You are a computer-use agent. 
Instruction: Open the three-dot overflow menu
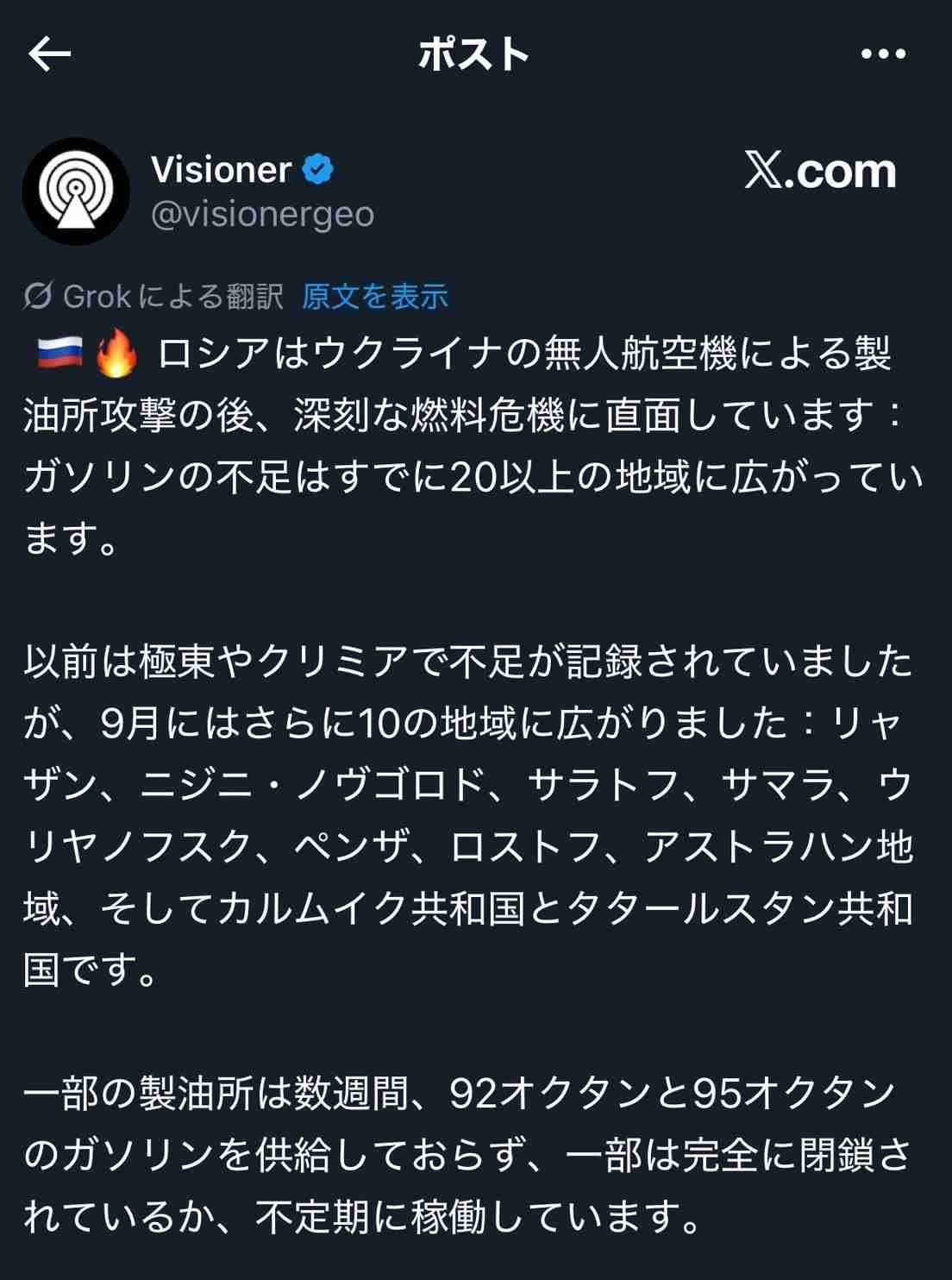point(883,54)
